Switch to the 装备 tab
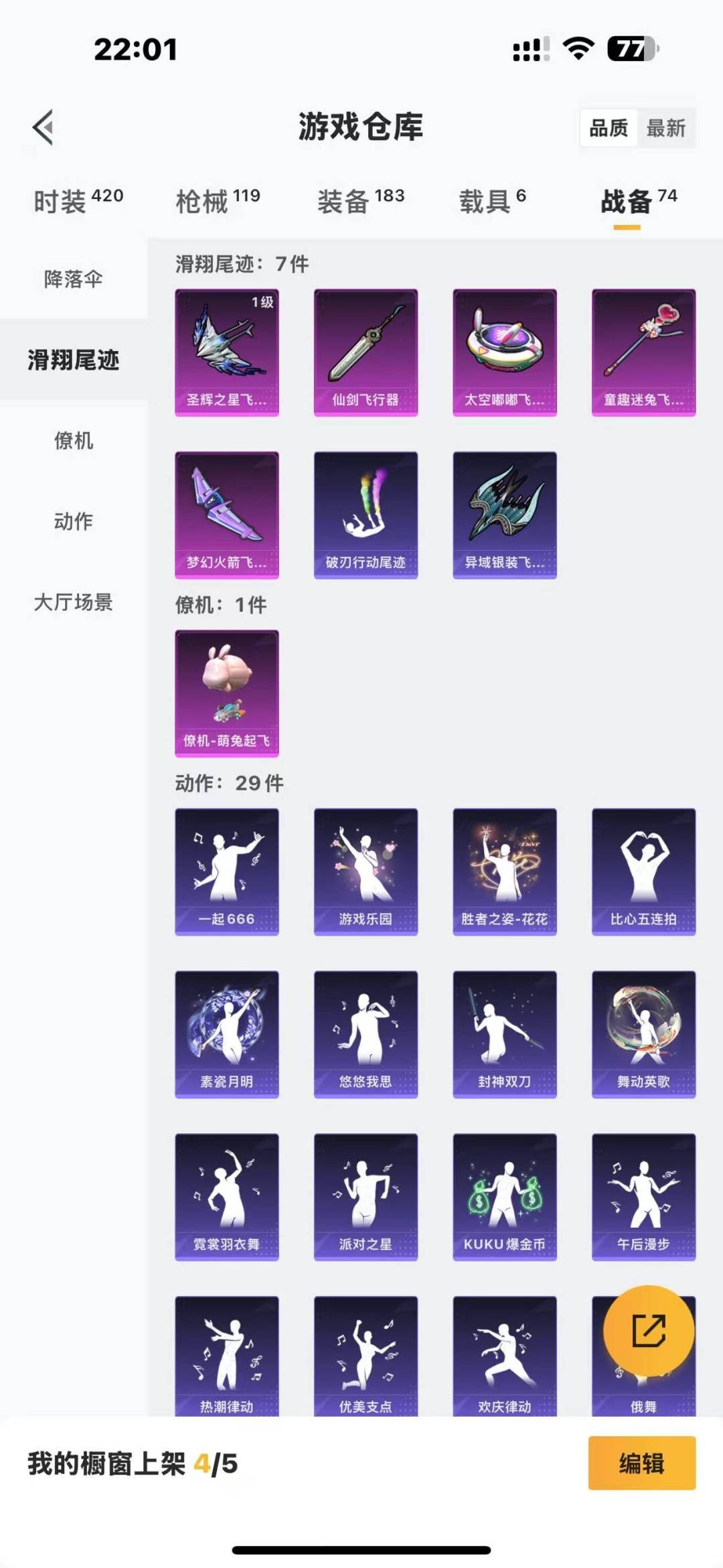723x1568 pixels. [x=361, y=200]
